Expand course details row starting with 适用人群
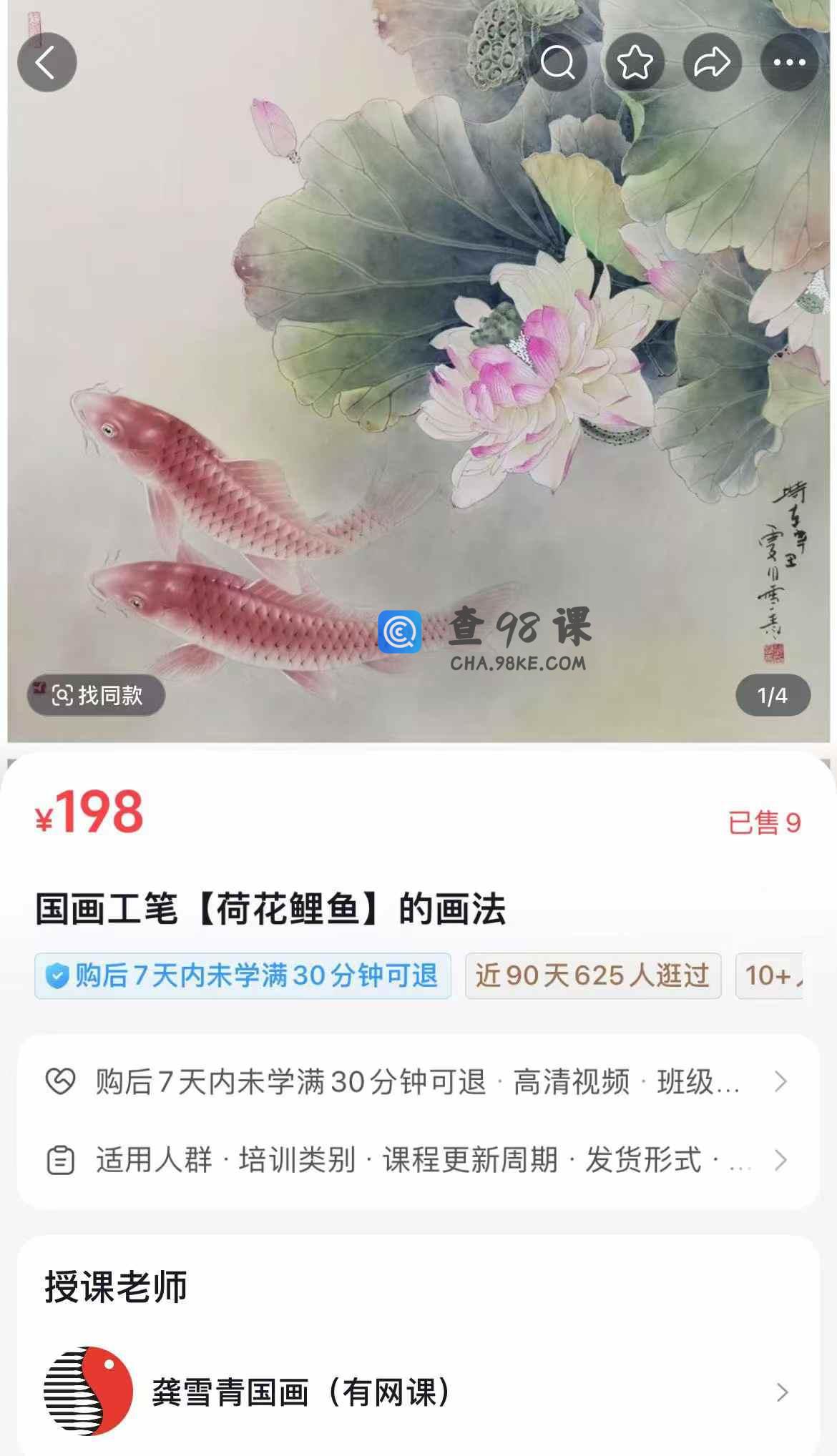This screenshot has width=837, height=1456. (418, 1160)
